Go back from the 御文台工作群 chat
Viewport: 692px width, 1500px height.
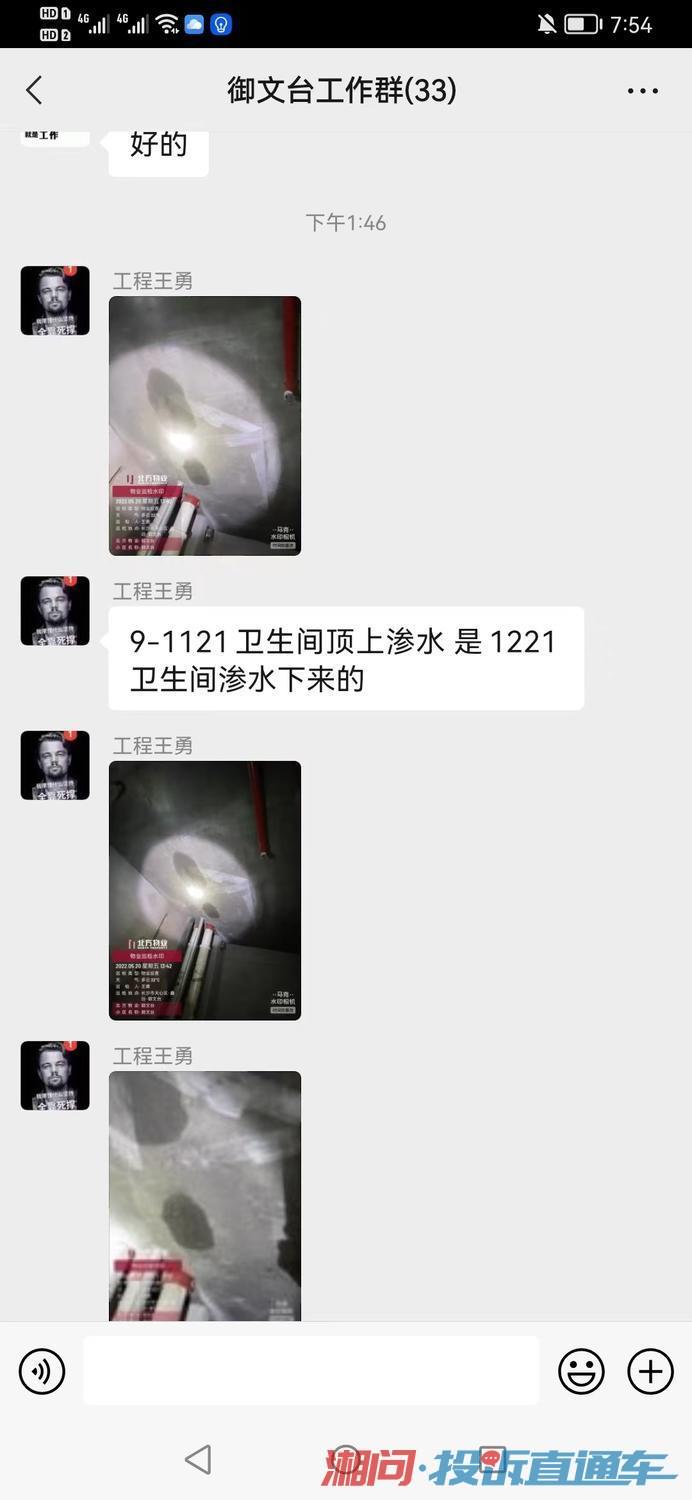point(34,91)
